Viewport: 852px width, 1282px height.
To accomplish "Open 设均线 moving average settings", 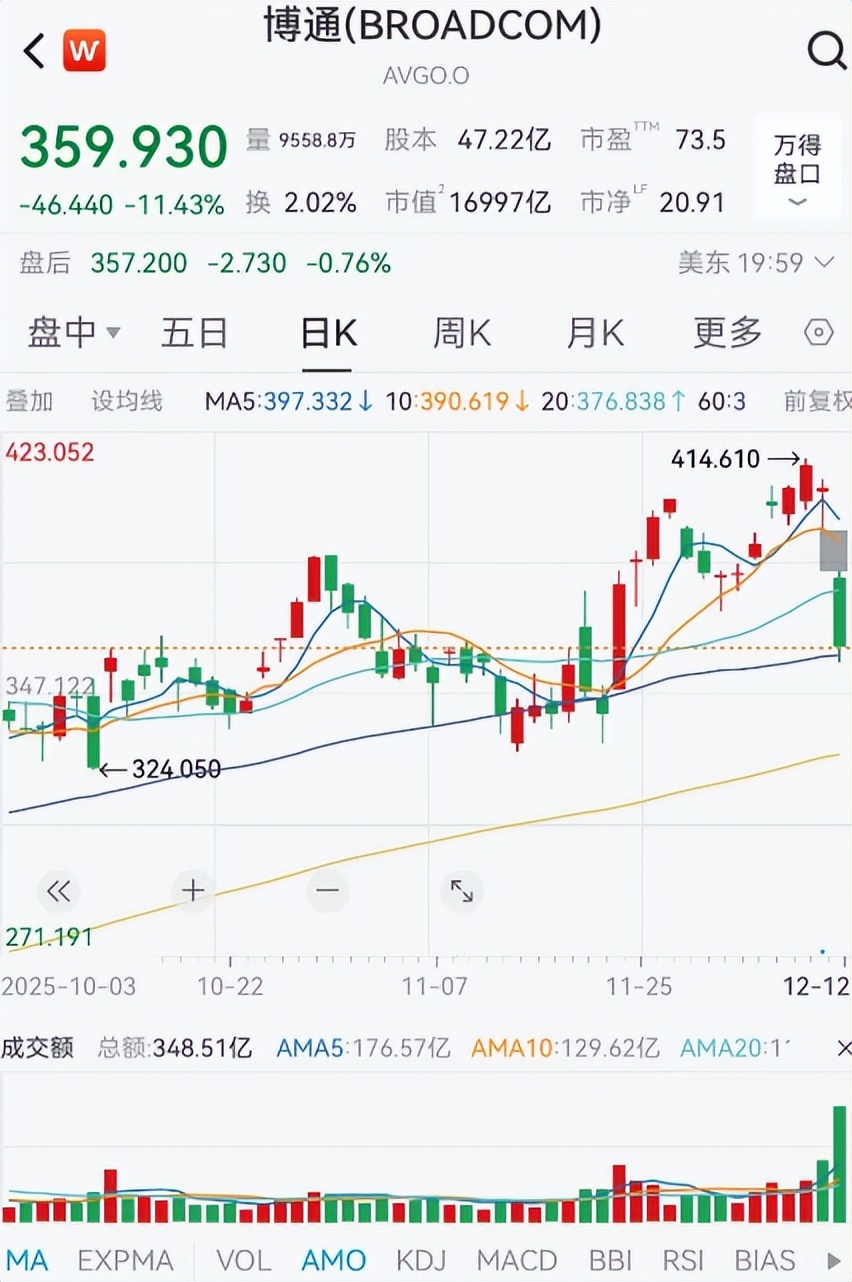I will [x=127, y=402].
